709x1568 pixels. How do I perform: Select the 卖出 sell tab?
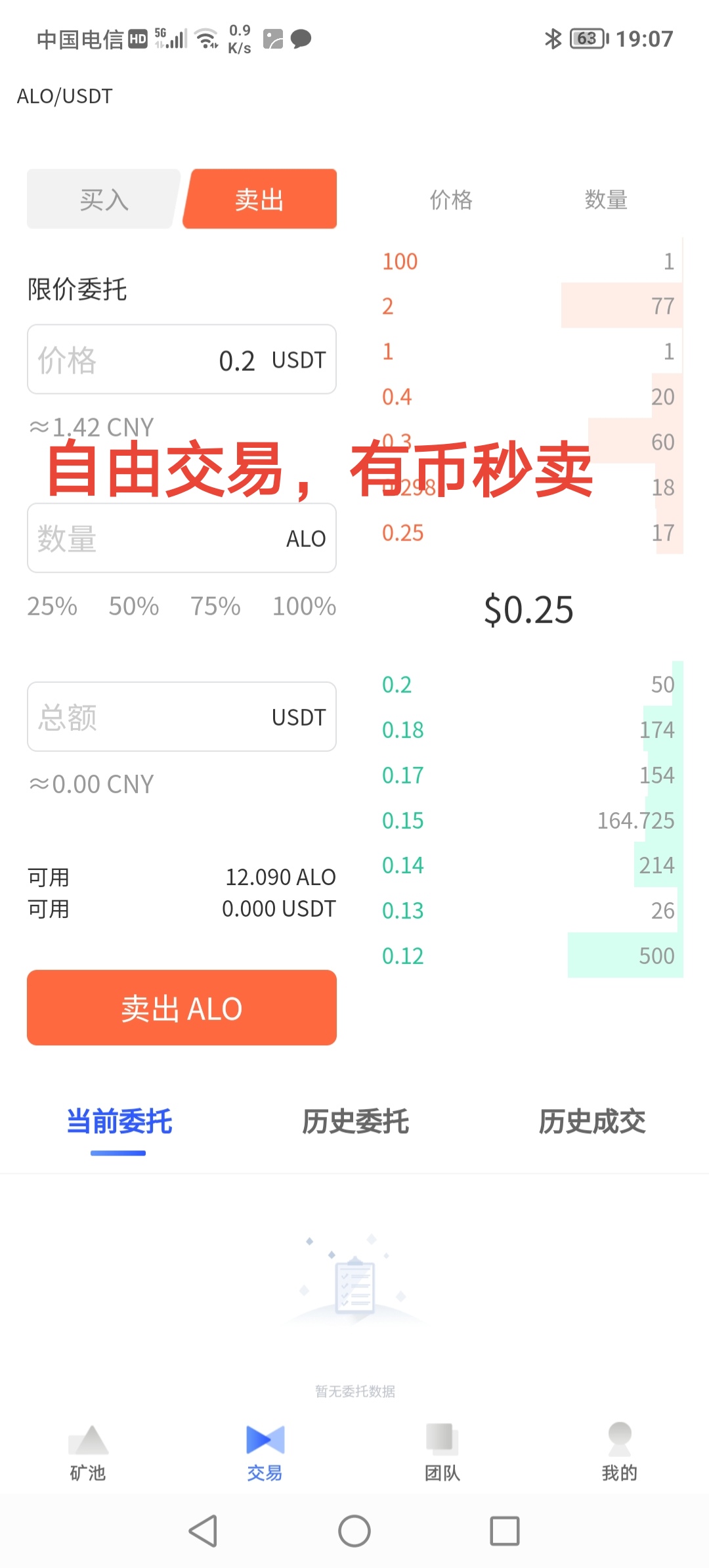point(260,200)
